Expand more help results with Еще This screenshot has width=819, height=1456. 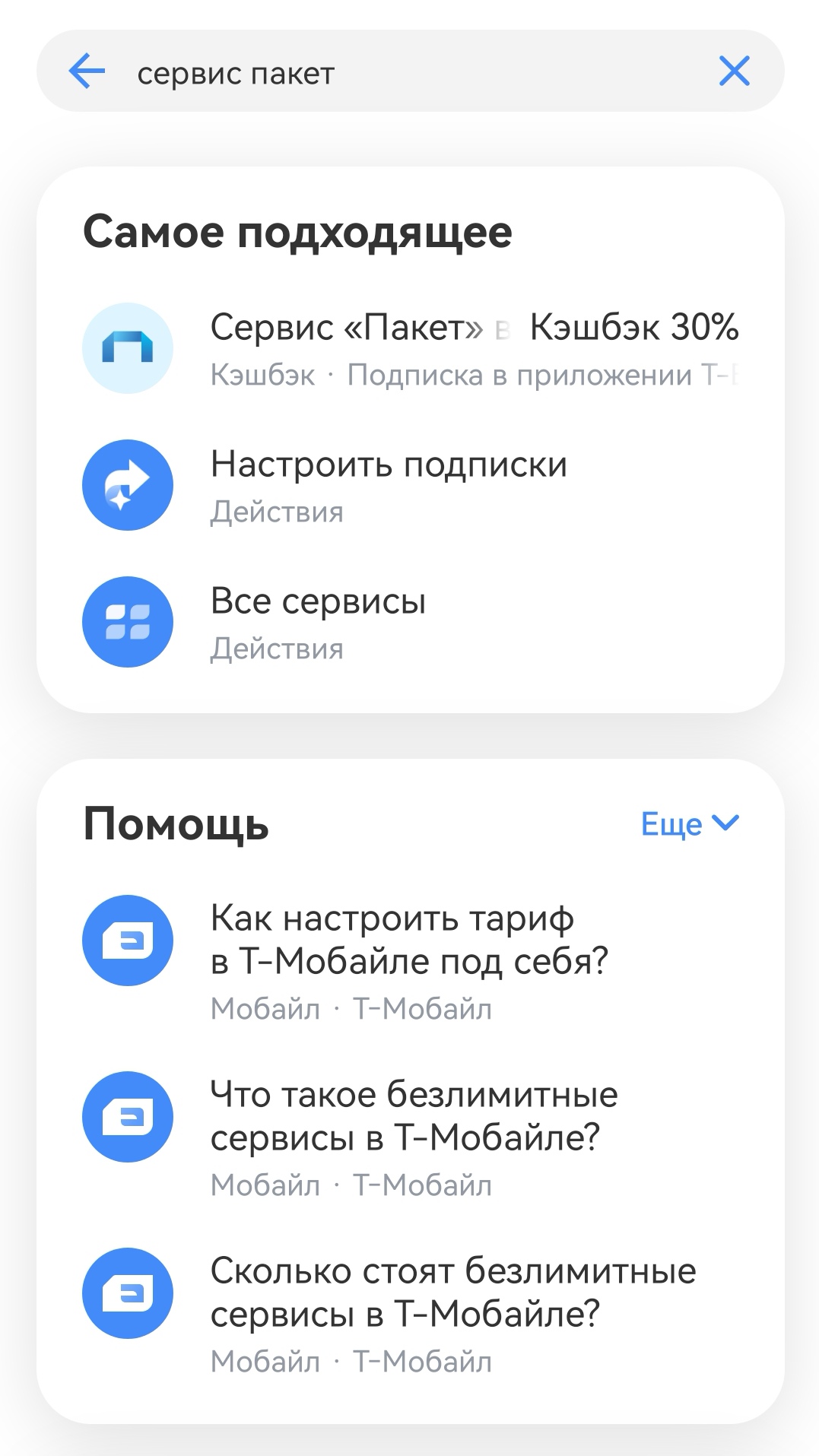click(689, 823)
